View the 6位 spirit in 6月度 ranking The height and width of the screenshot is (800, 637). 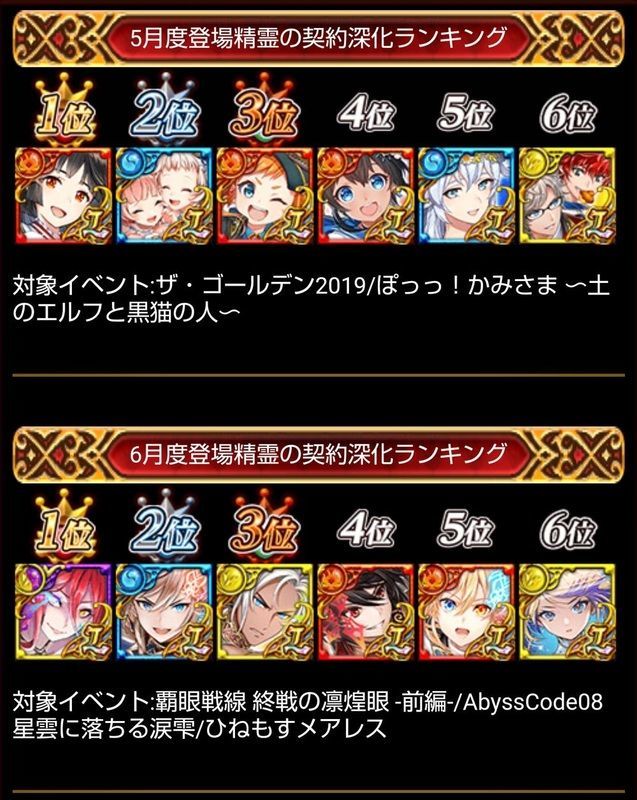point(567,612)
